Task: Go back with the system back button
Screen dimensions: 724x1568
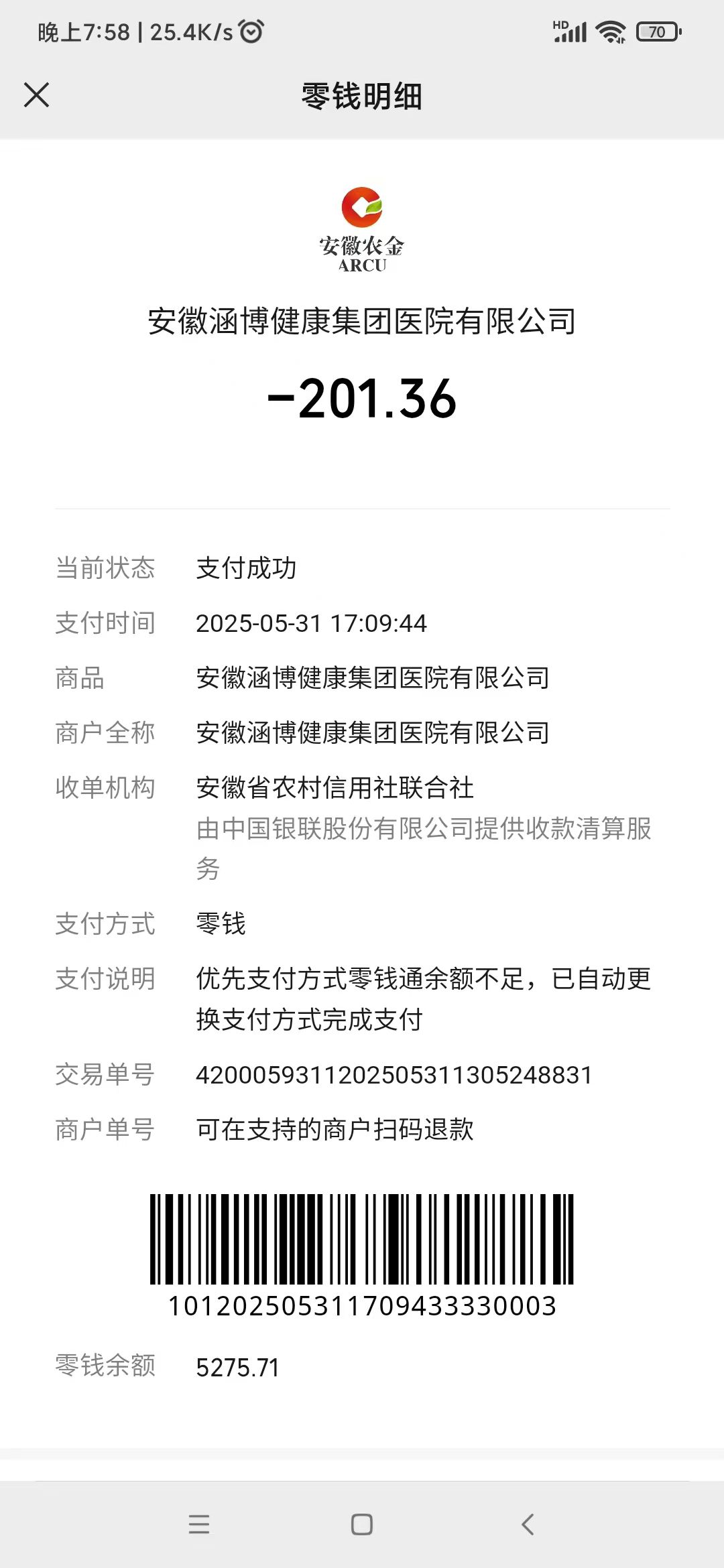Action: click(x=528, y=1524)
